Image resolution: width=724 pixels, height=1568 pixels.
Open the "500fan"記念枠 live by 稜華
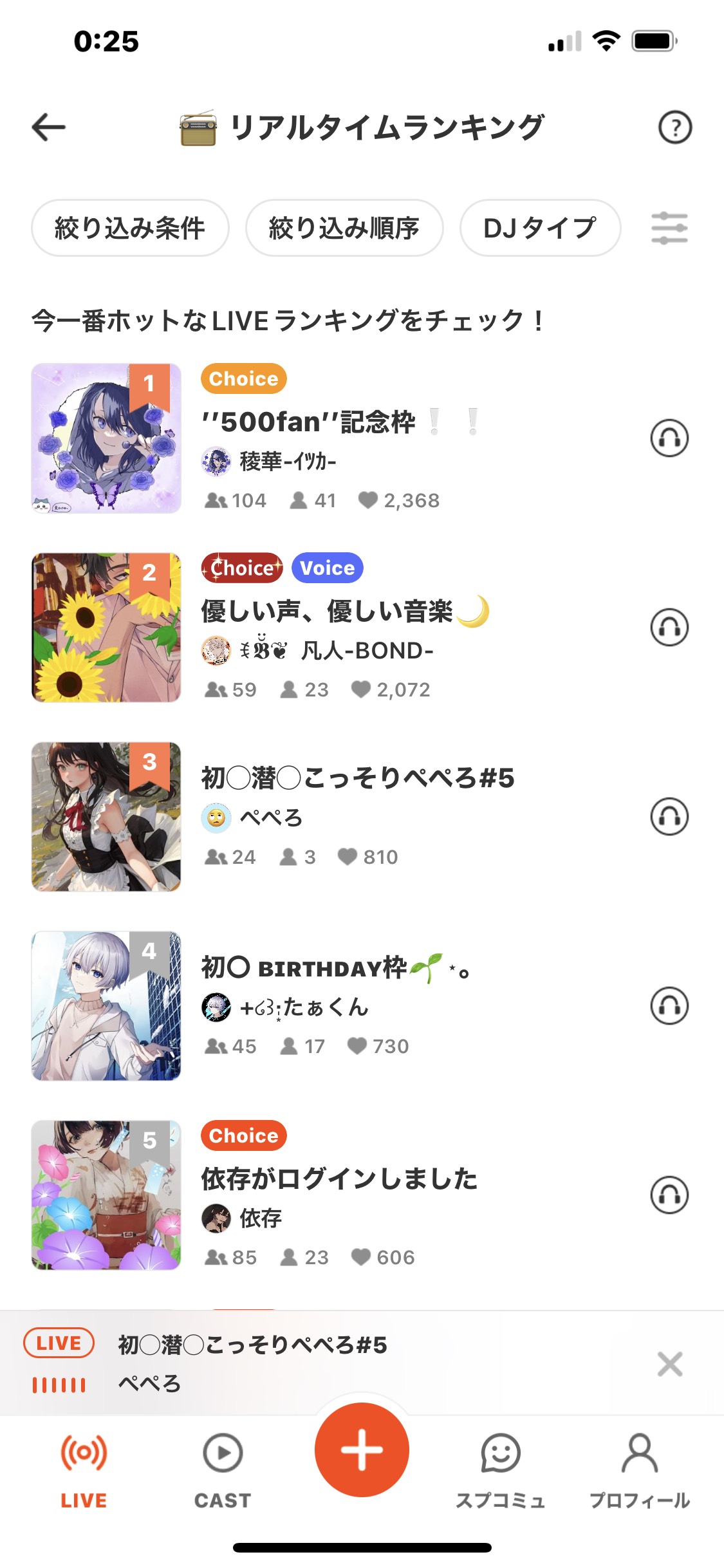tap(309, 423)
